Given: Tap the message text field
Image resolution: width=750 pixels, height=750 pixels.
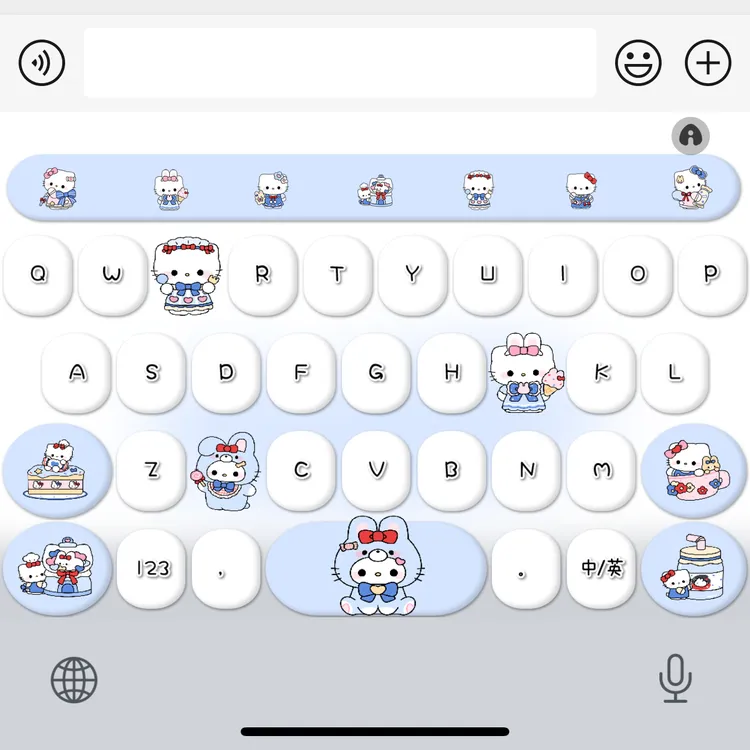Looking at the screenshot, I should pyautogui.click(x=340, y=63).
